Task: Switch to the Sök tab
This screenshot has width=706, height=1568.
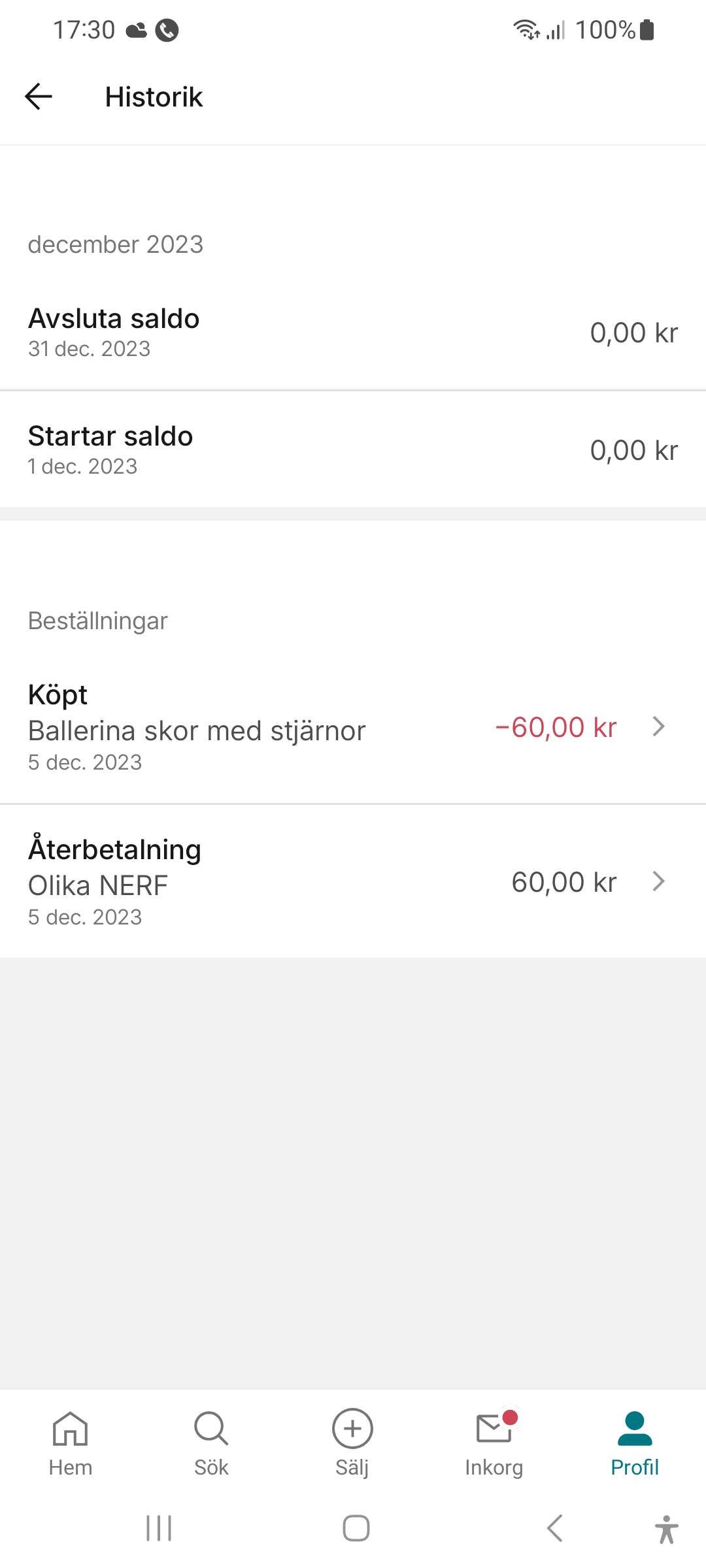Action: [x=211, y=1443]
